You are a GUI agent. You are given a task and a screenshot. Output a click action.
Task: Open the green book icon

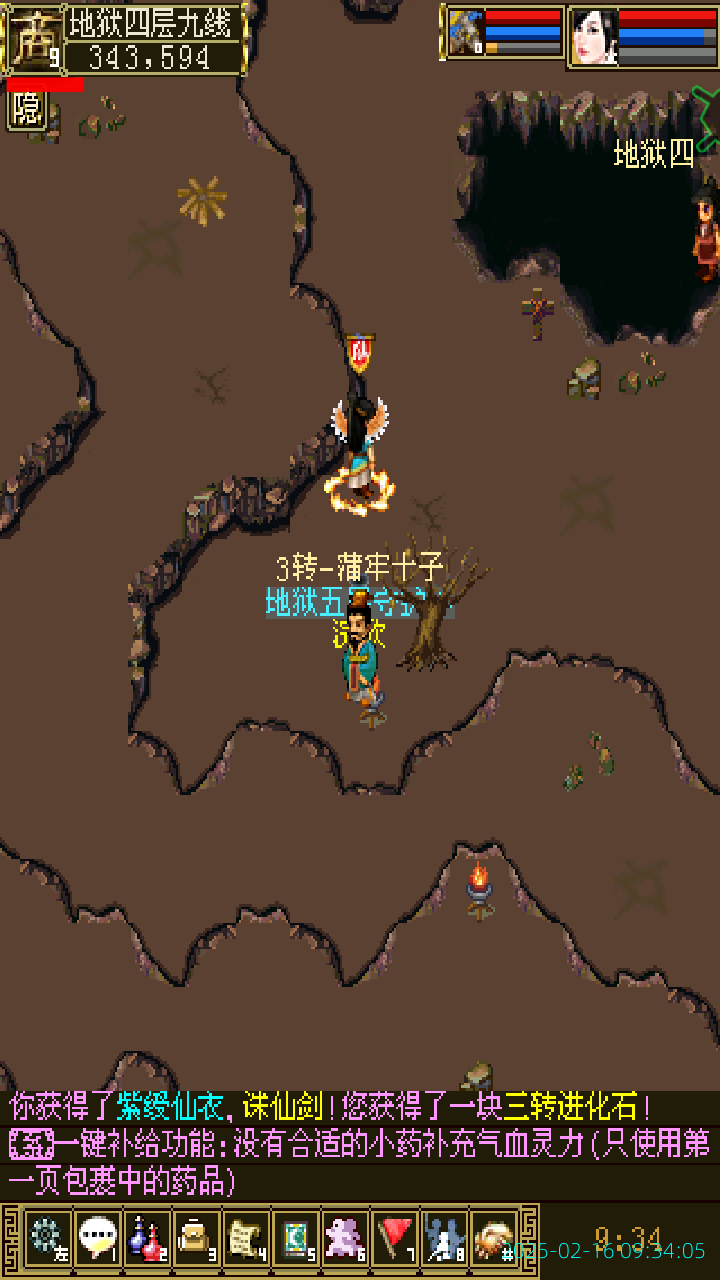296,1239
